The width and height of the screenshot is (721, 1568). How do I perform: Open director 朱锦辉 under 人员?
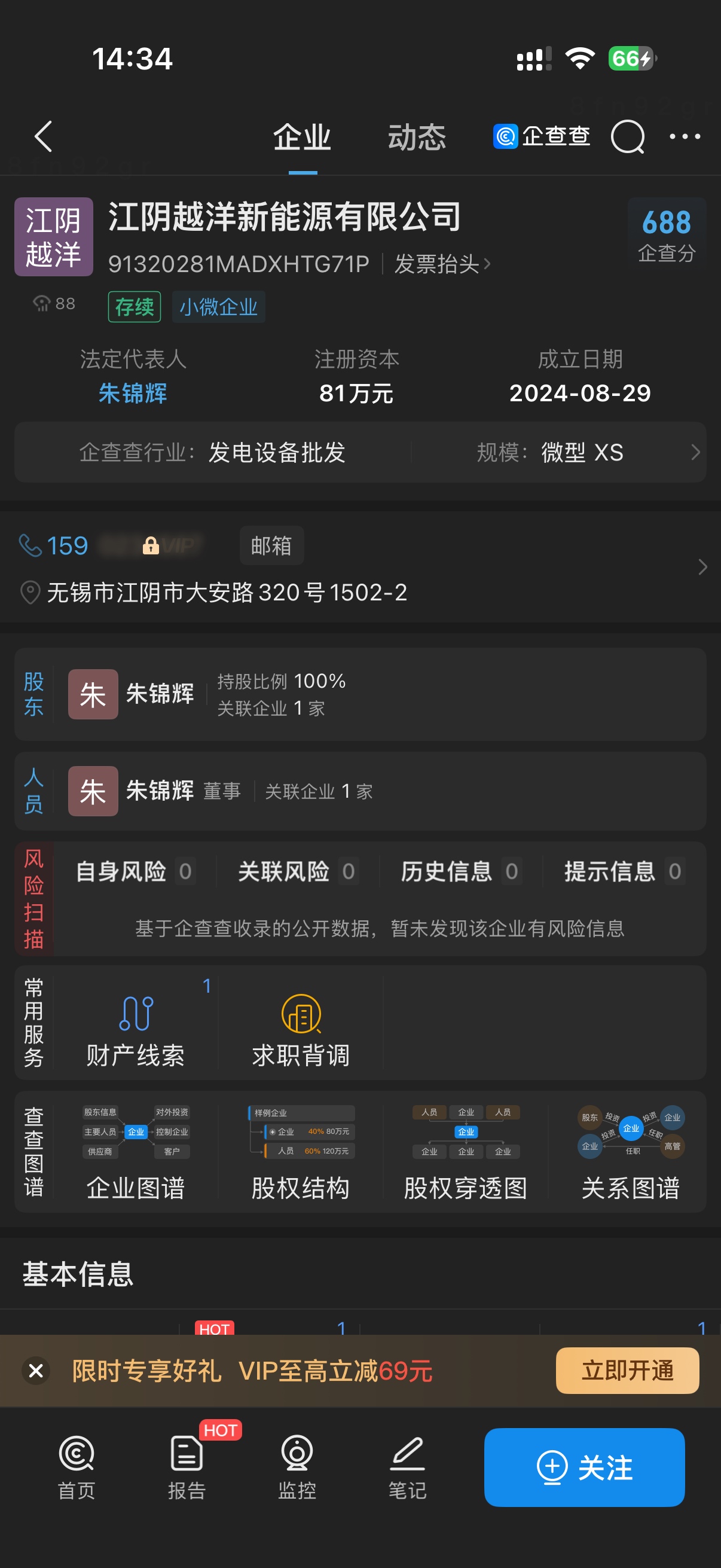click(160, 791)
